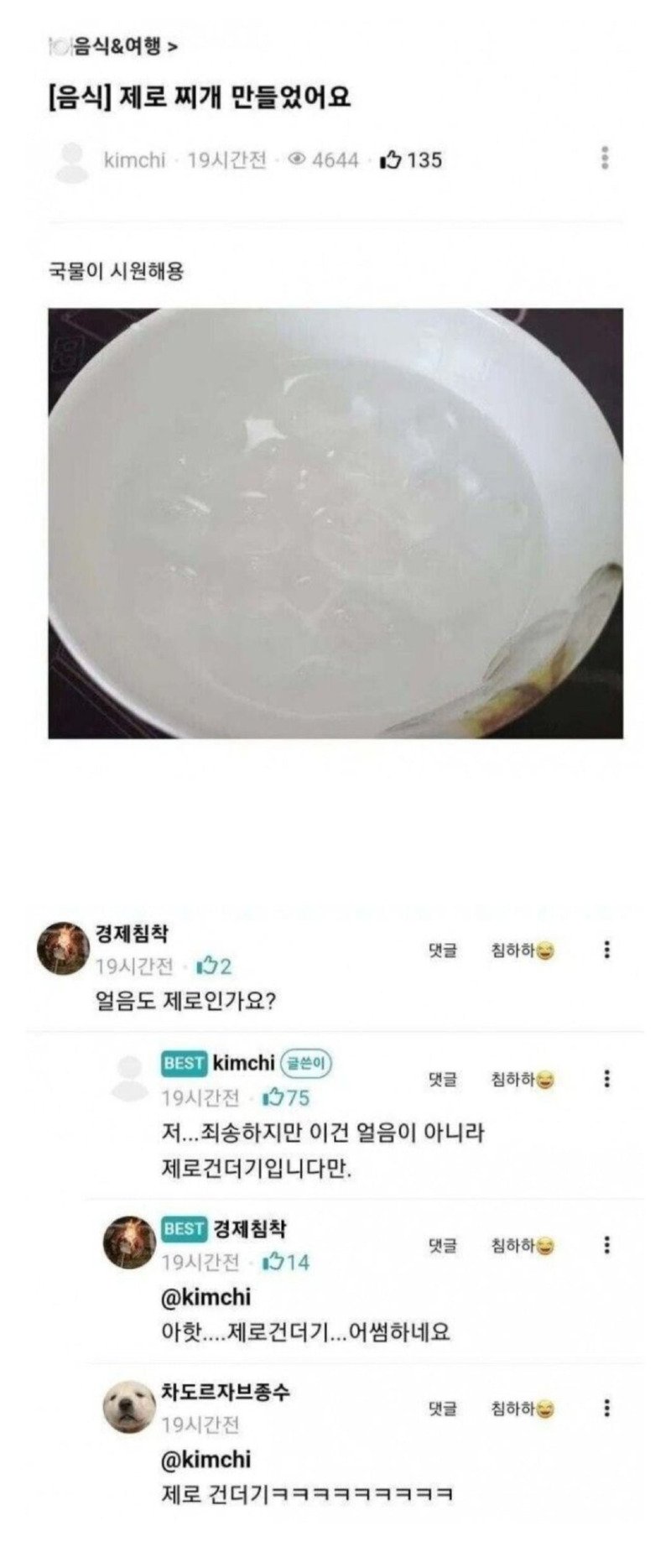Tap 침하하 on 차도르자브종수's comment
671x1568 pixels.
(x=523, y=1408)
